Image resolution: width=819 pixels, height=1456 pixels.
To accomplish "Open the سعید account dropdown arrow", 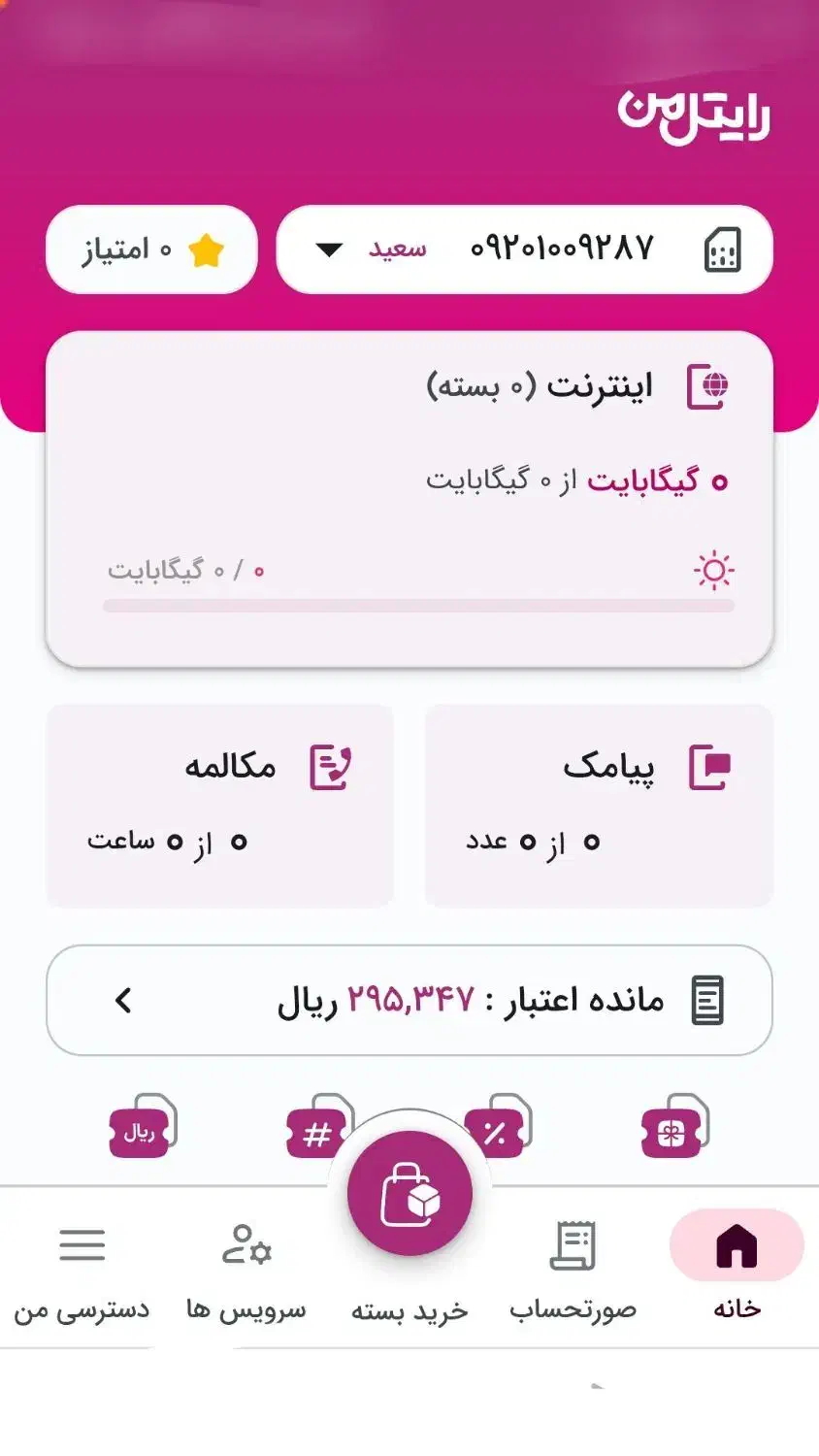I will point(329,249).
